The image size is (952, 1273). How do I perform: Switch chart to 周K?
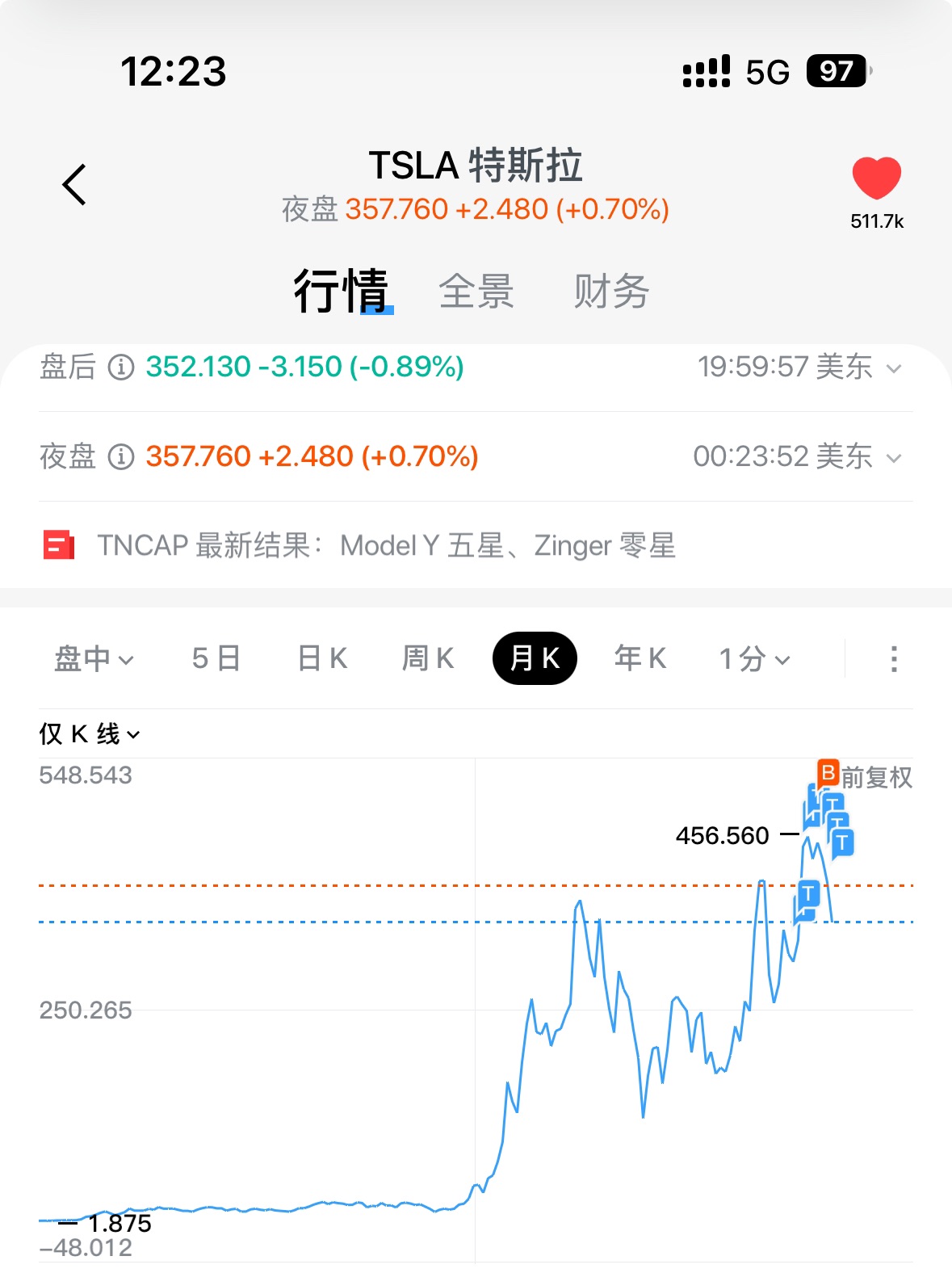(x=428, y=659)
